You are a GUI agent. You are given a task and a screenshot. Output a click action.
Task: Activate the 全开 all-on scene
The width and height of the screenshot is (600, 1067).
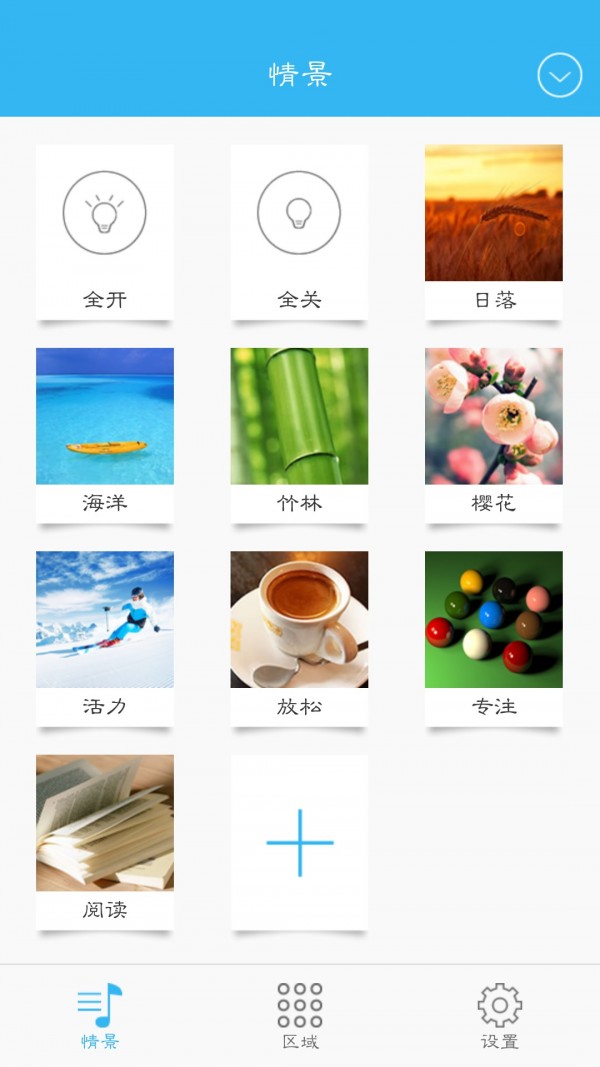pos(105,231)
